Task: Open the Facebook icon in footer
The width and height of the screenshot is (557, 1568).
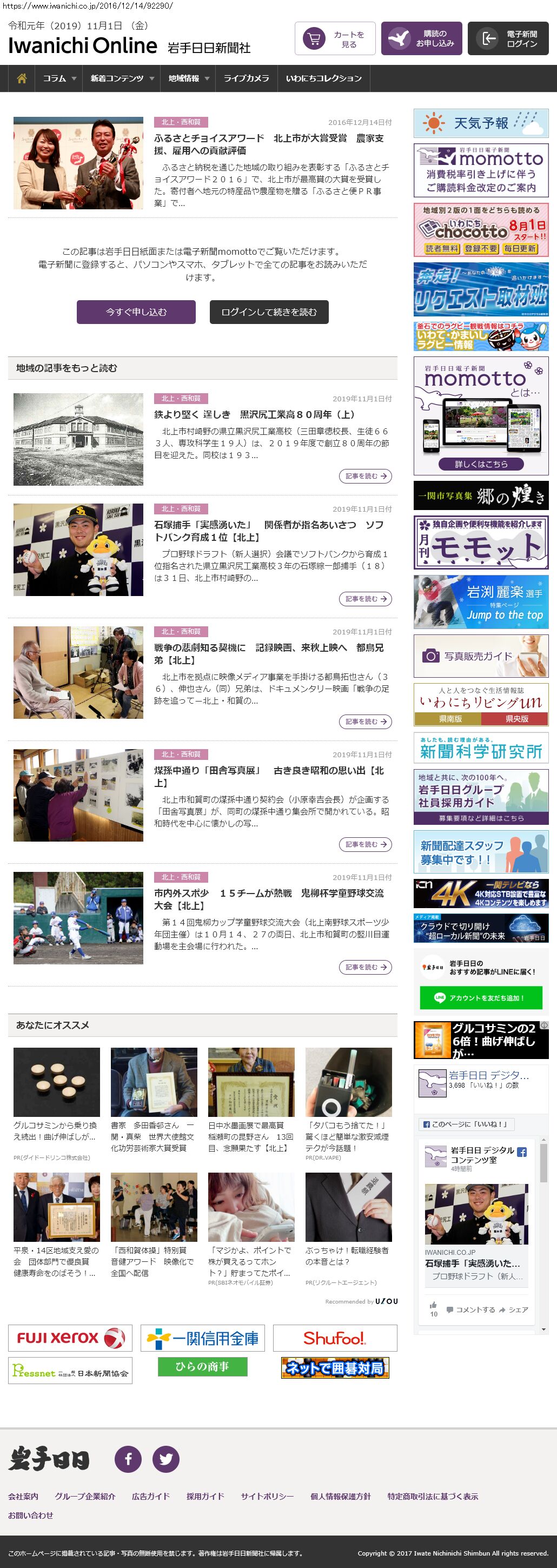Action: 129,1459
